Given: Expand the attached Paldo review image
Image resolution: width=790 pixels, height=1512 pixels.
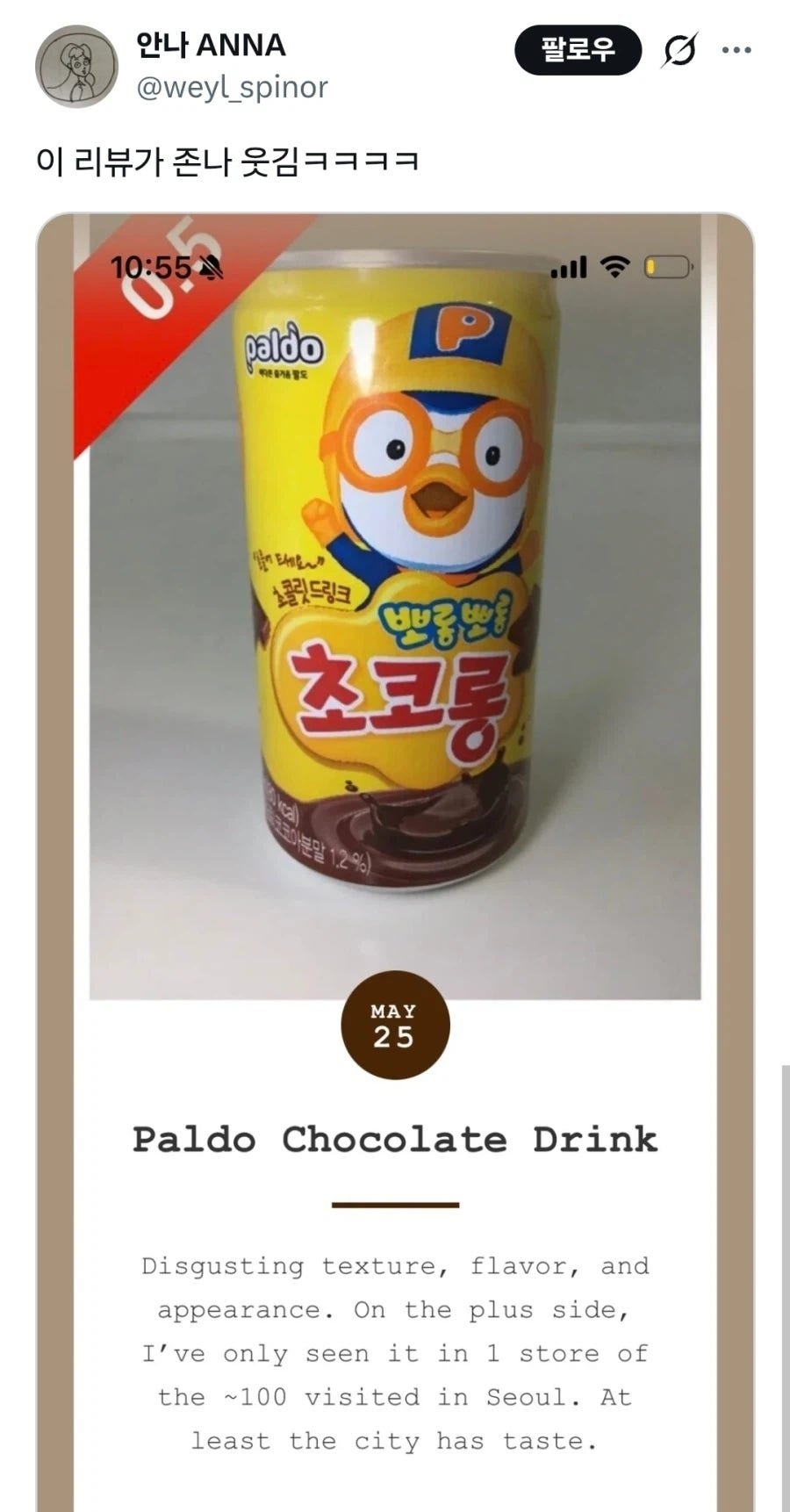Looking at the screenshot, I should coord(395,861).
